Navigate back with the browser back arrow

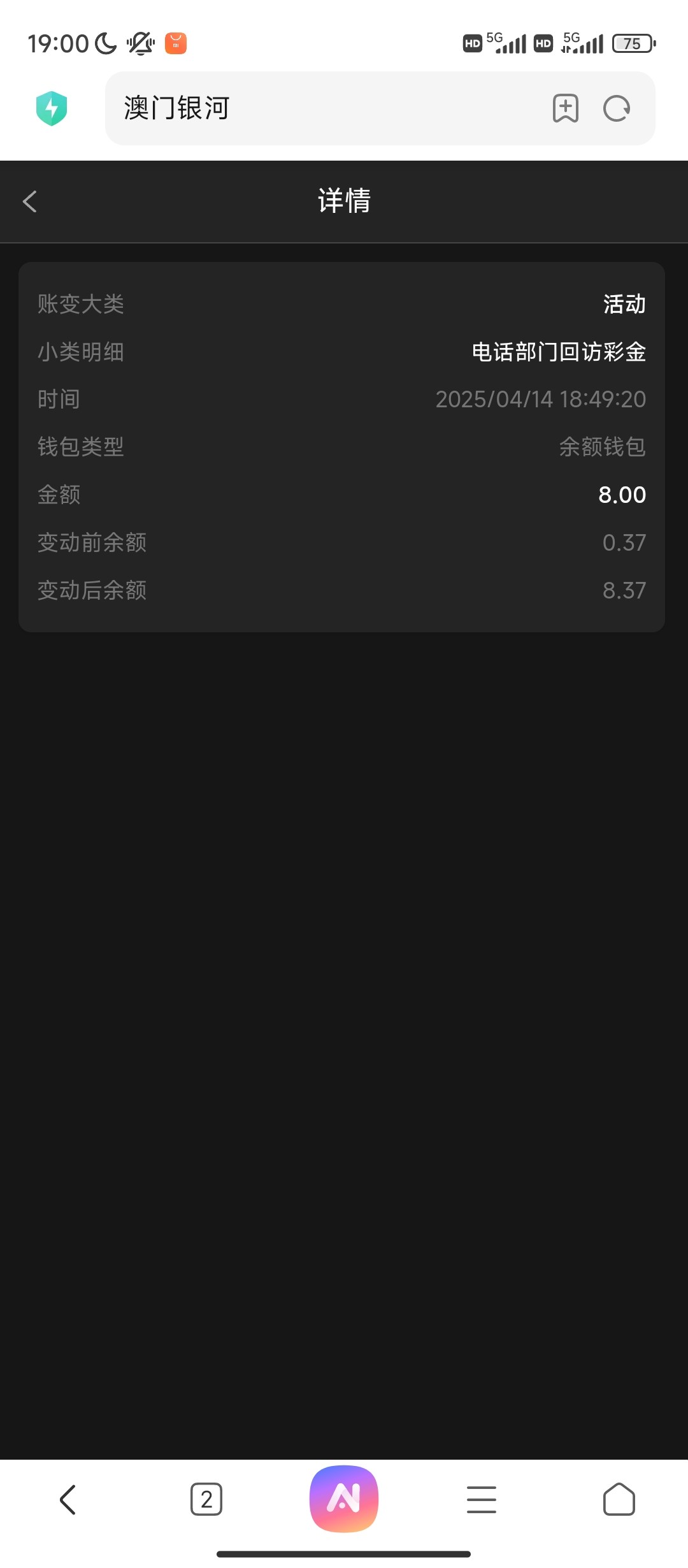point(68,1499)
